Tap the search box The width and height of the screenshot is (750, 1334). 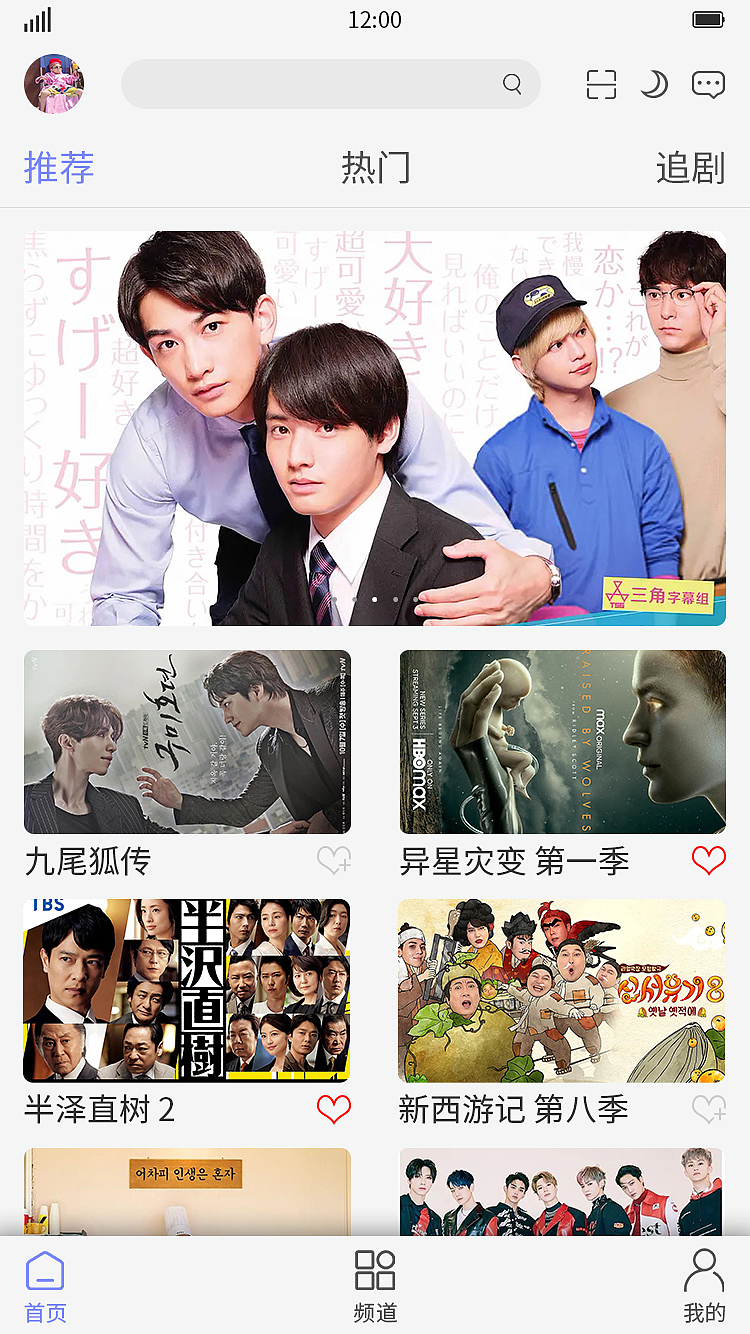[x=330, y=84]
